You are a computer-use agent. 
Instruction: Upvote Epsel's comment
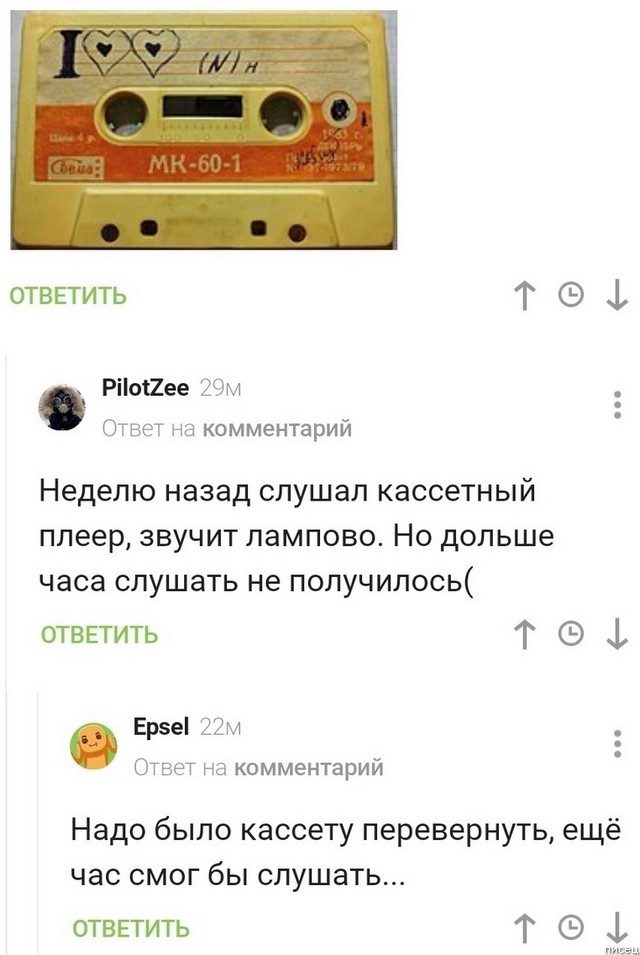click(524, 927)
